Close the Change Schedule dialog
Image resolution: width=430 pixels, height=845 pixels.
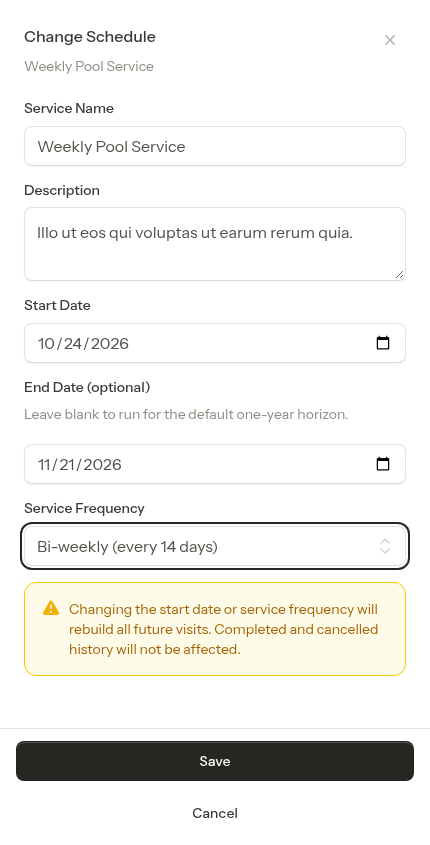390,40
